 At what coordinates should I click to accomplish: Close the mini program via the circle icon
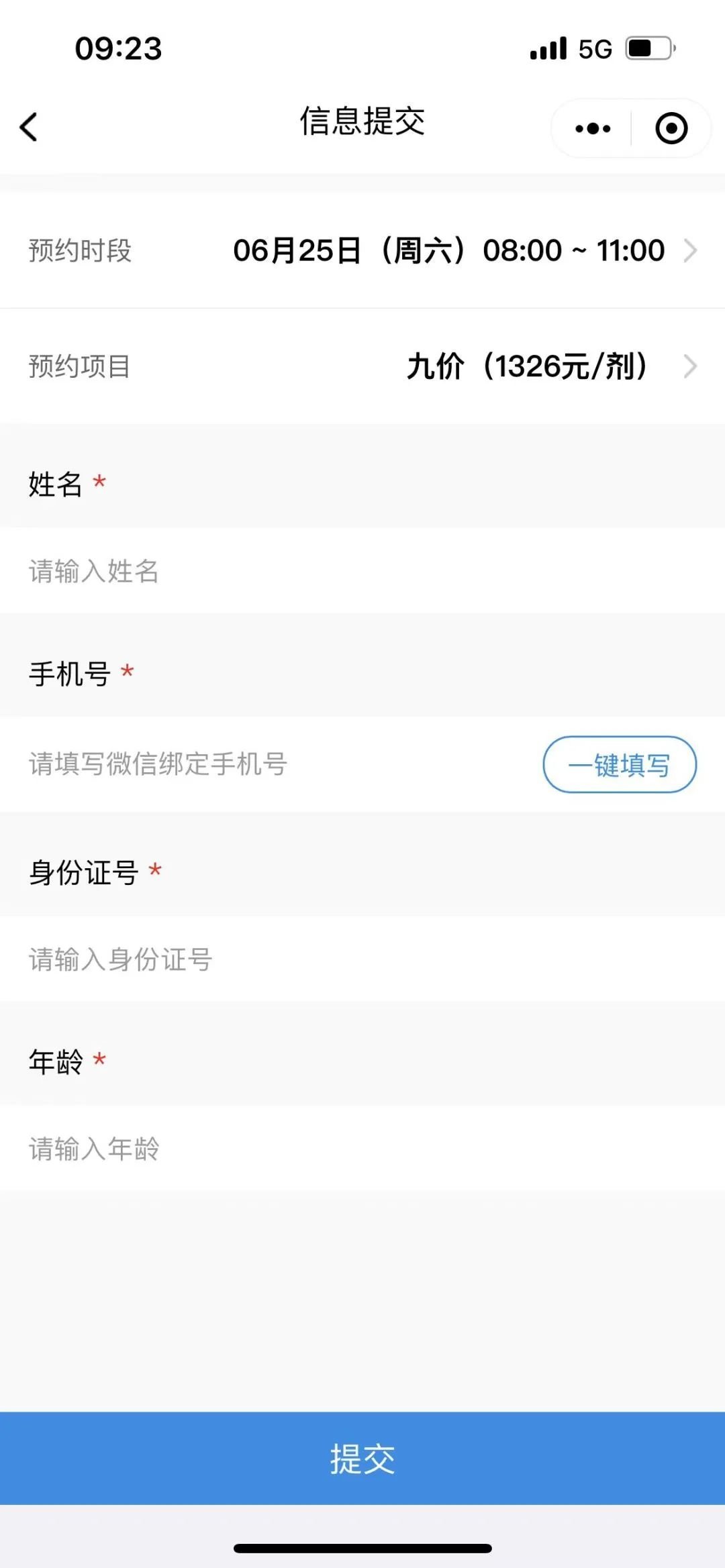[671, 128]
